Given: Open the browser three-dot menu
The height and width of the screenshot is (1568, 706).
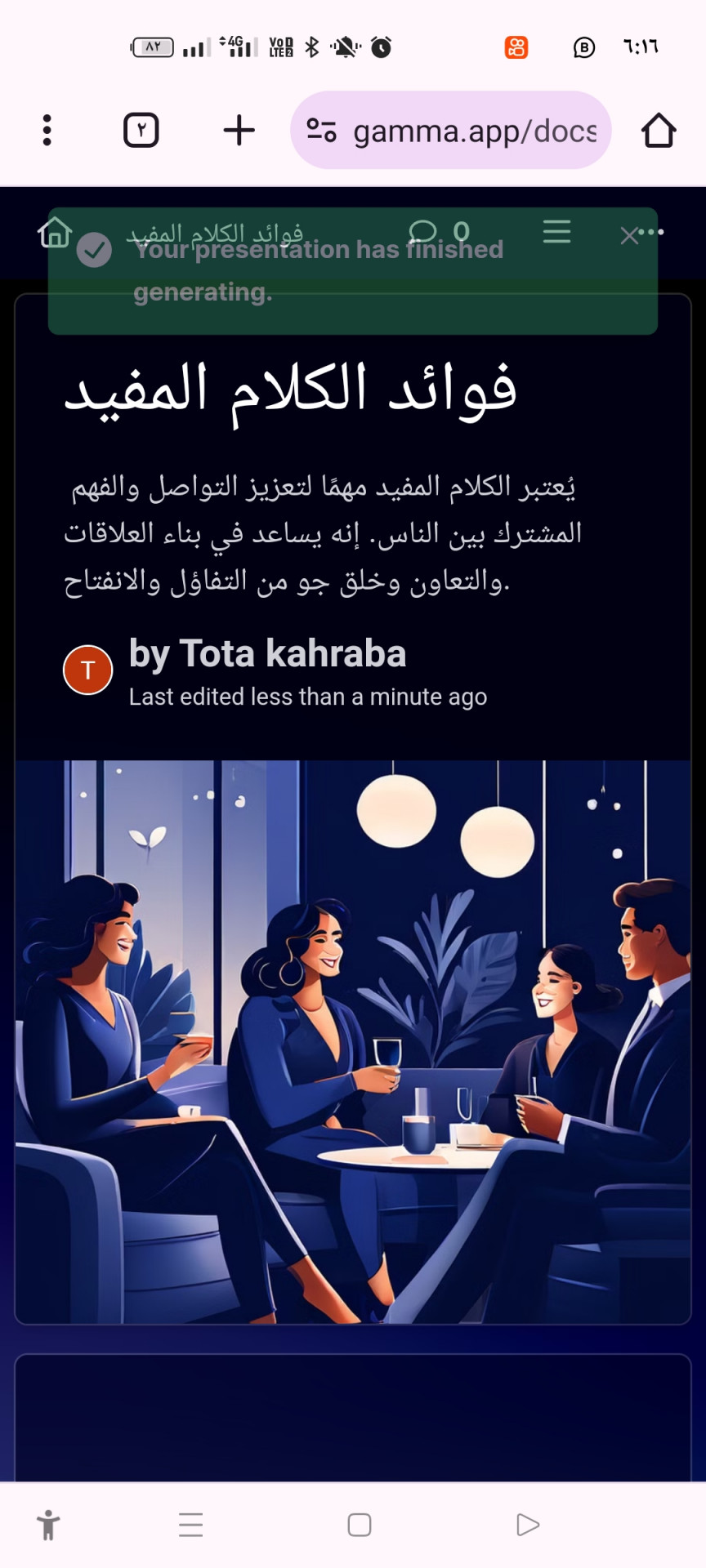Looking at the screenshot, I should click(x=47, y=131).
